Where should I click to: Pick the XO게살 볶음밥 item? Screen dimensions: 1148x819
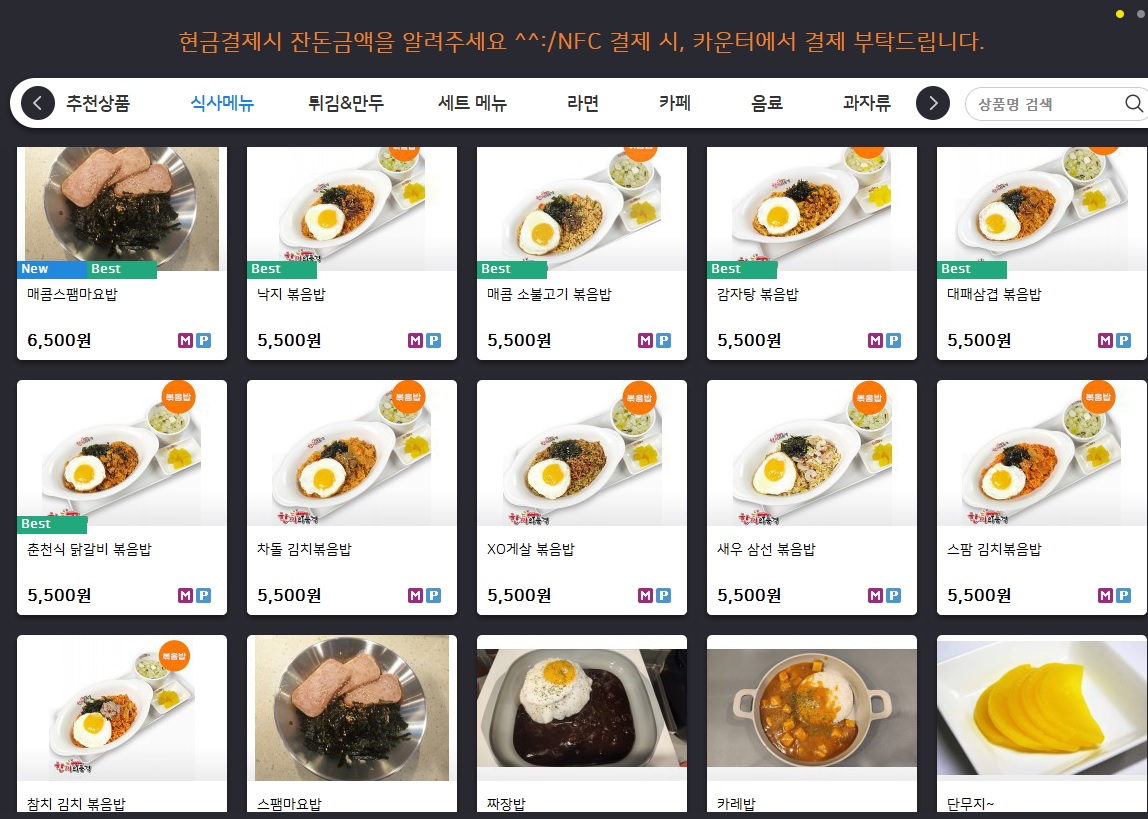tap(582, 496)
